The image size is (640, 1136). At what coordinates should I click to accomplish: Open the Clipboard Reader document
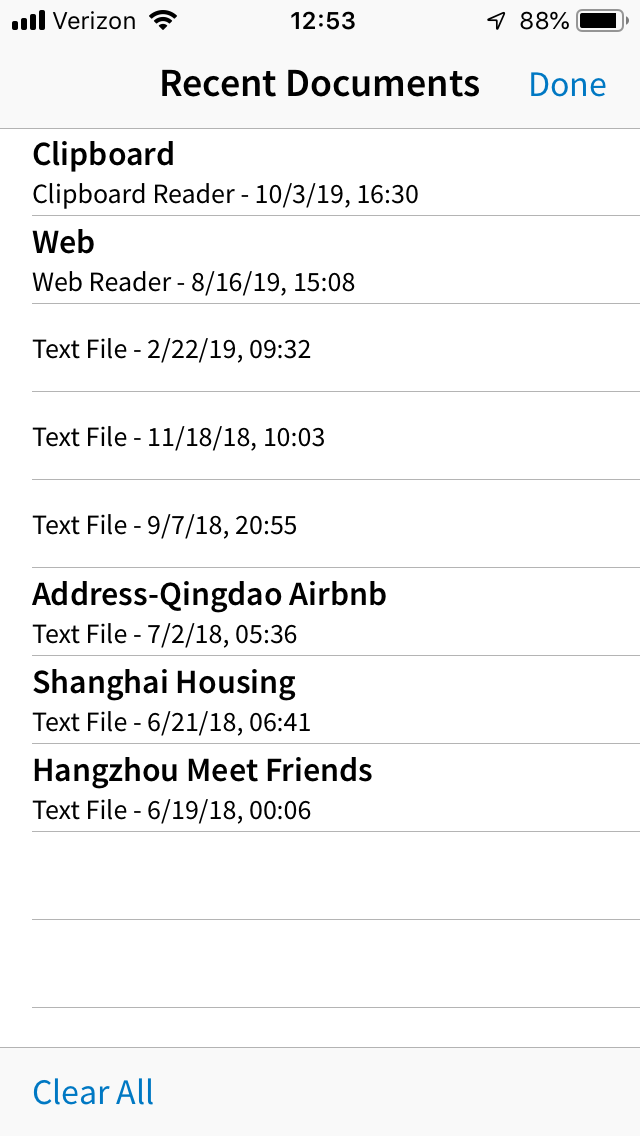coord(320,172)
